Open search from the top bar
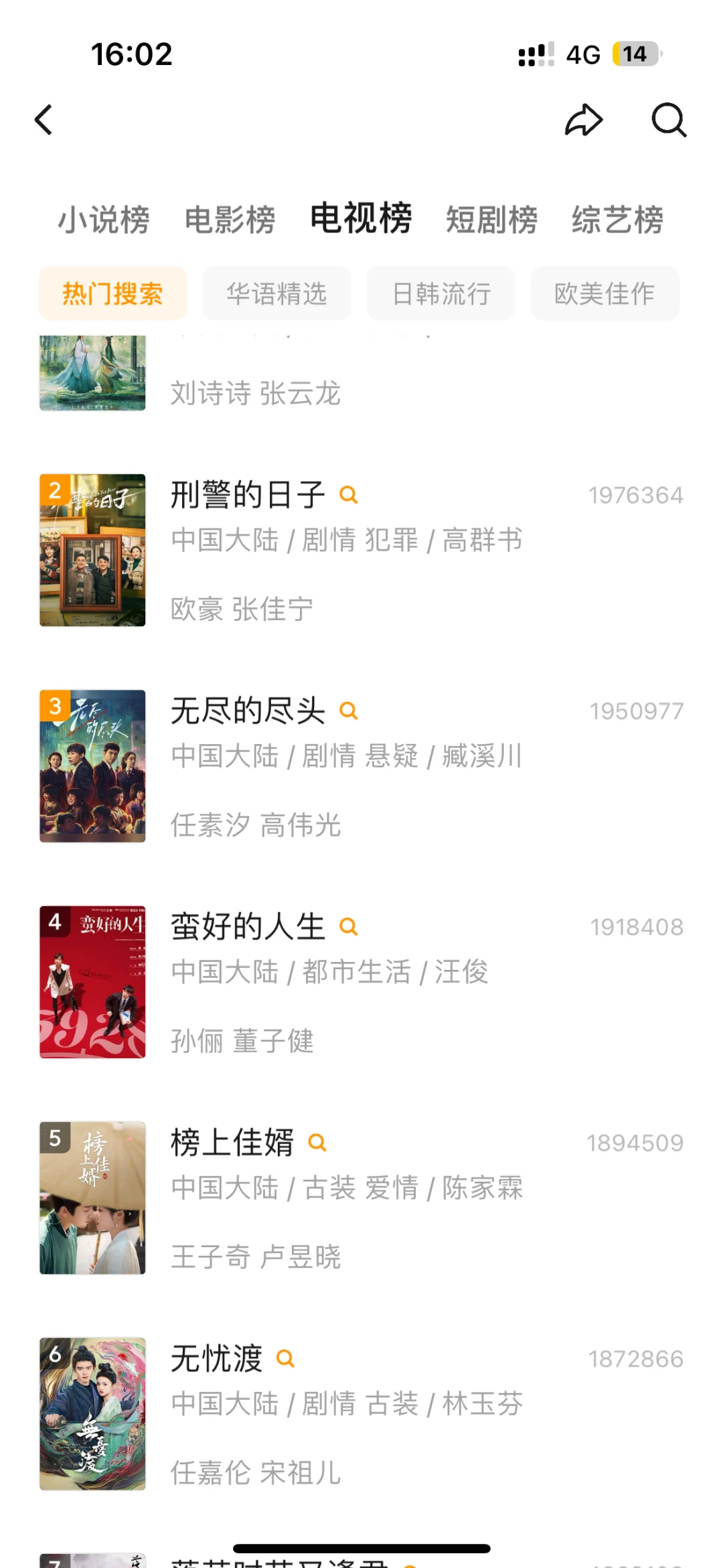 click(669, 121)
